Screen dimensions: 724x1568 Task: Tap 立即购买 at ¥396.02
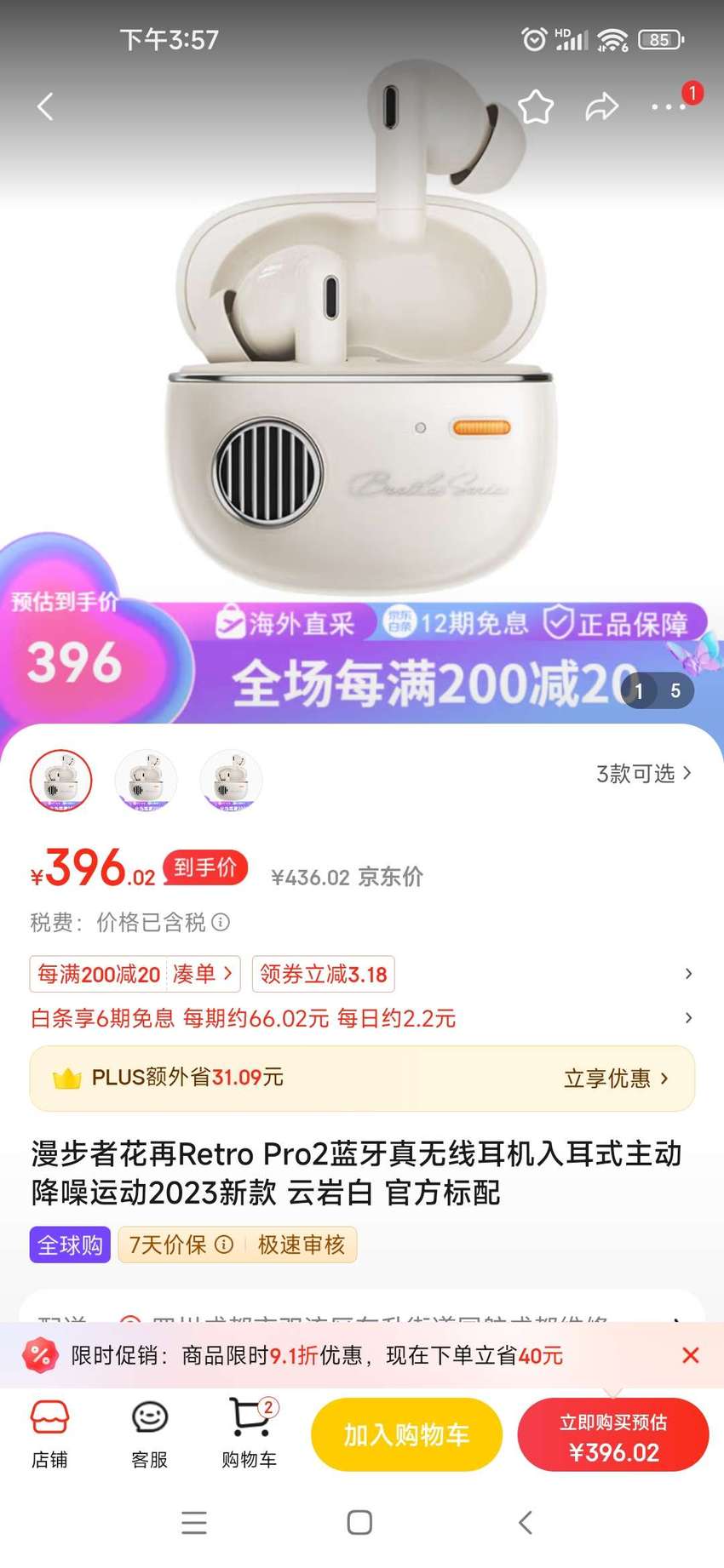613,1434
